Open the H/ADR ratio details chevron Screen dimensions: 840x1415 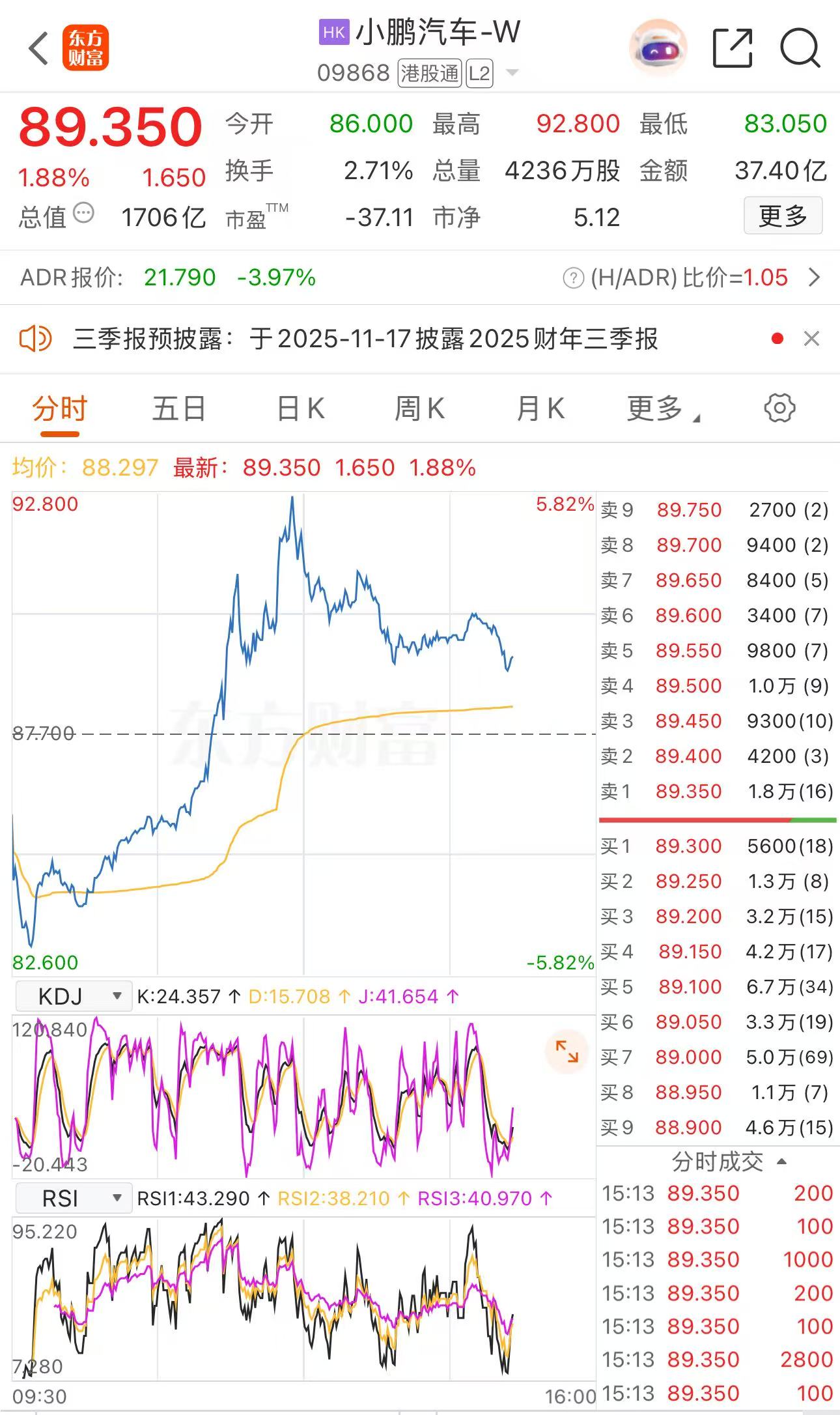tap(814, 278)
